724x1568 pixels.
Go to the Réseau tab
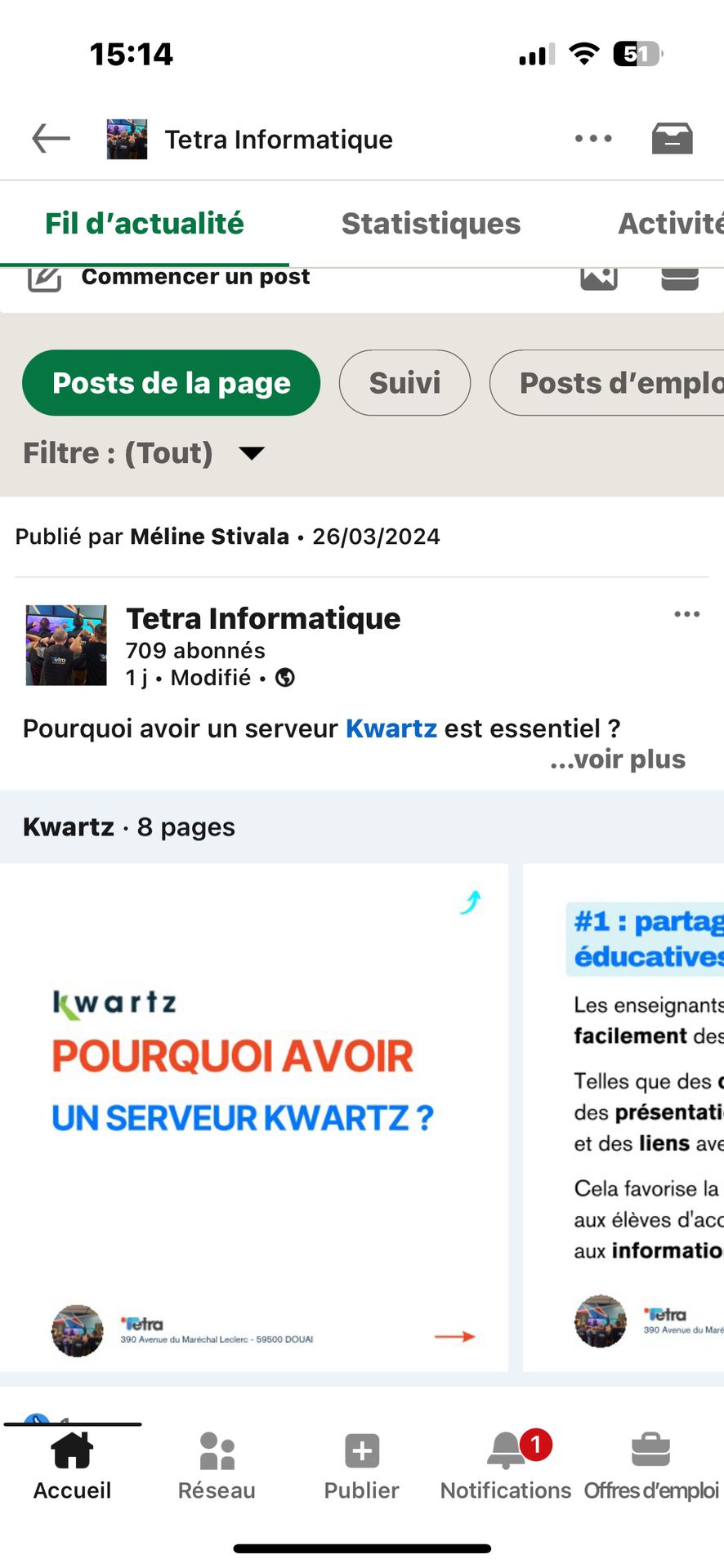pos(217,1468)
